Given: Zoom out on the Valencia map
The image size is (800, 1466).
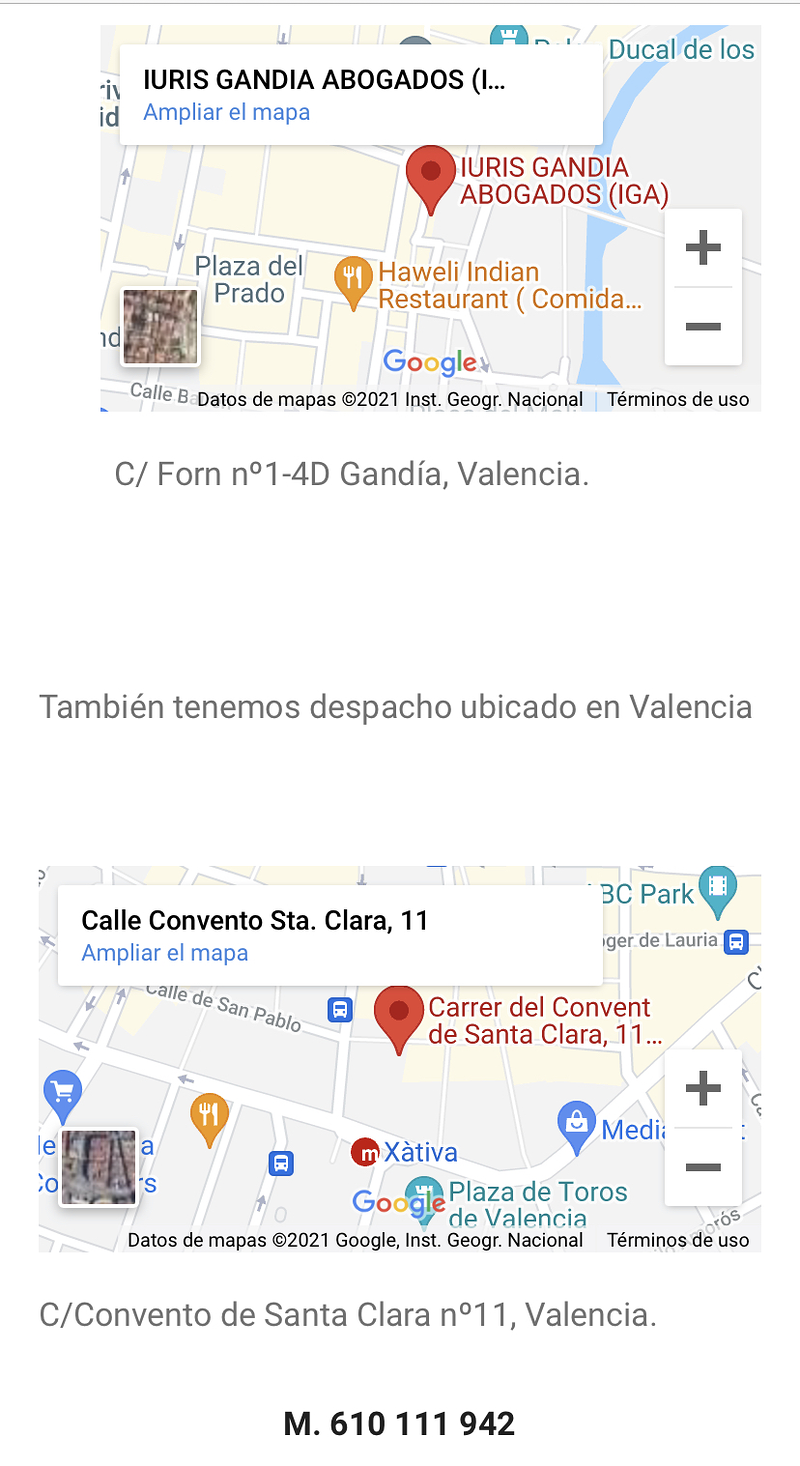Looking at the screenshot, I should (703, 1167).
